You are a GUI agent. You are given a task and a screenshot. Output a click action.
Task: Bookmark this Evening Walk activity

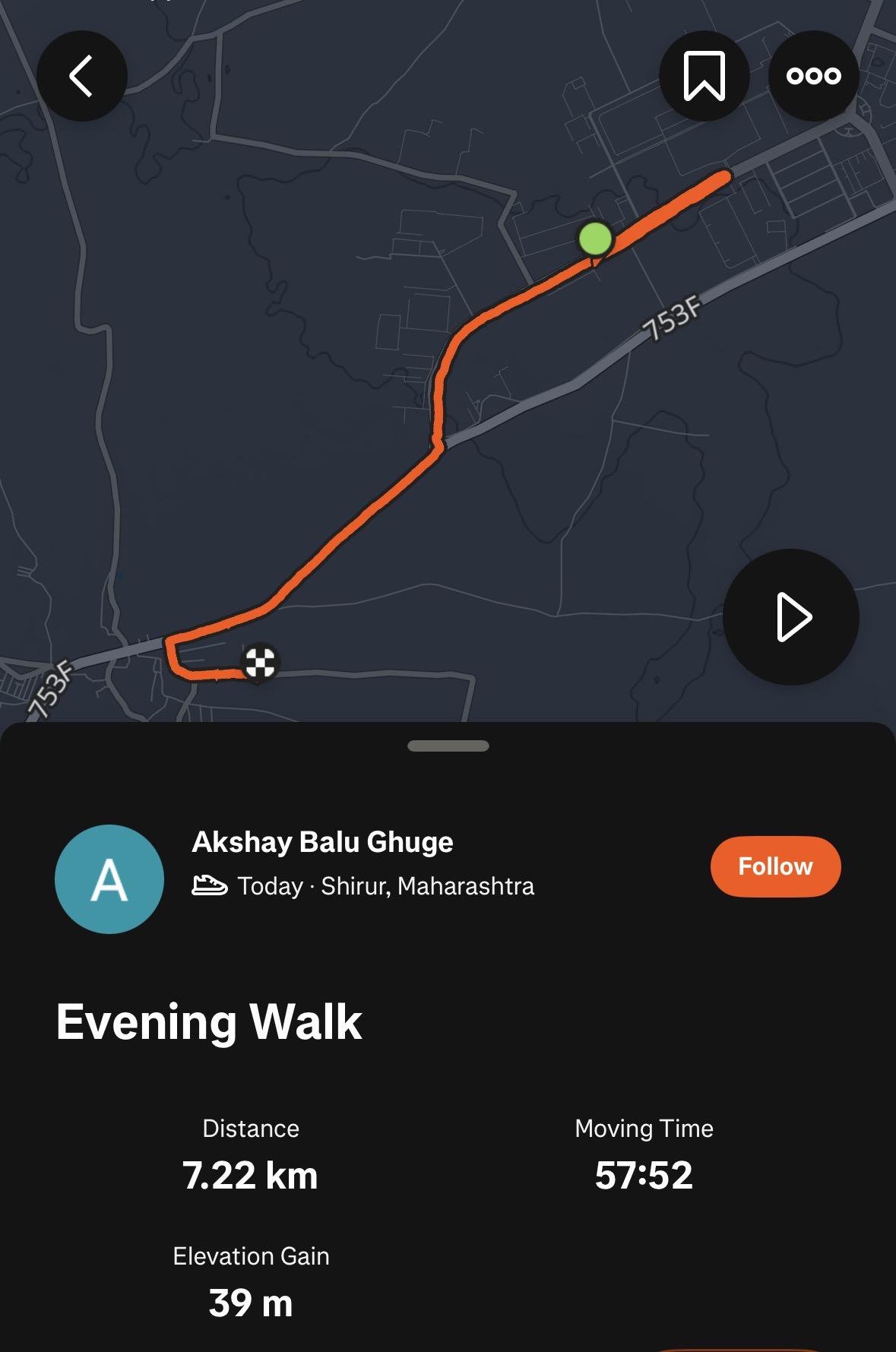coord(704,76)
